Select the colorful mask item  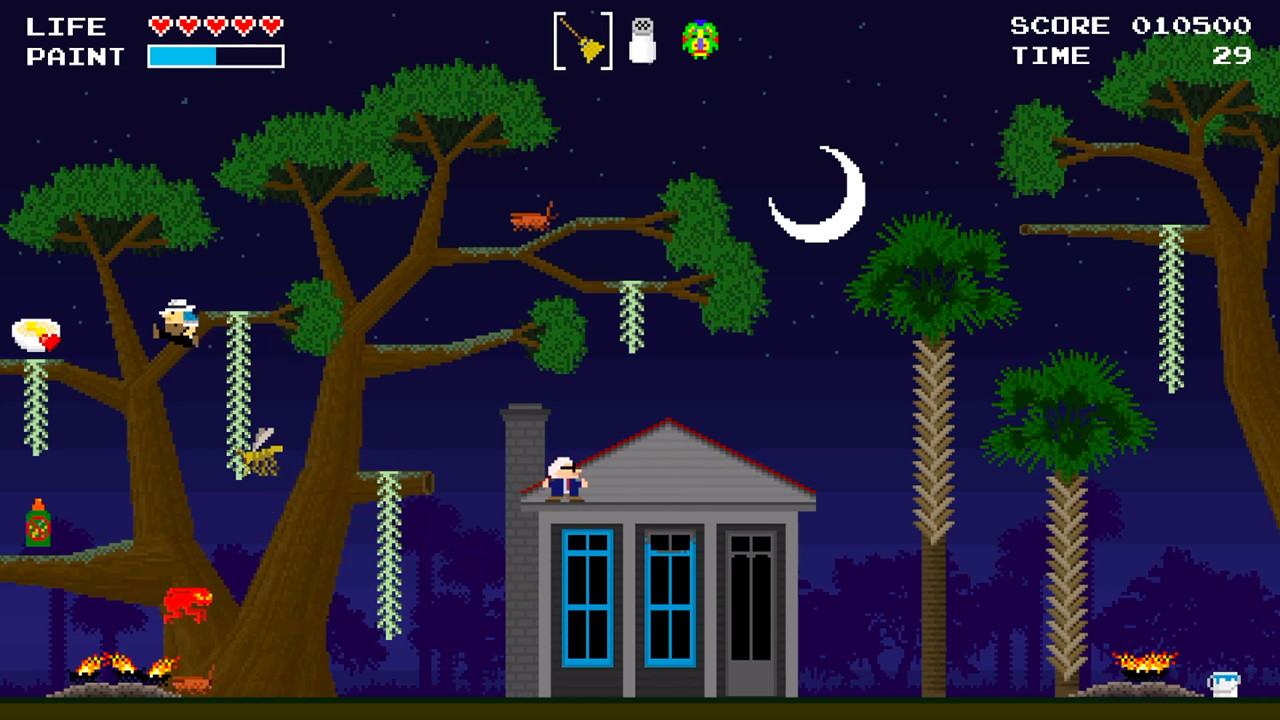[700, 40]
